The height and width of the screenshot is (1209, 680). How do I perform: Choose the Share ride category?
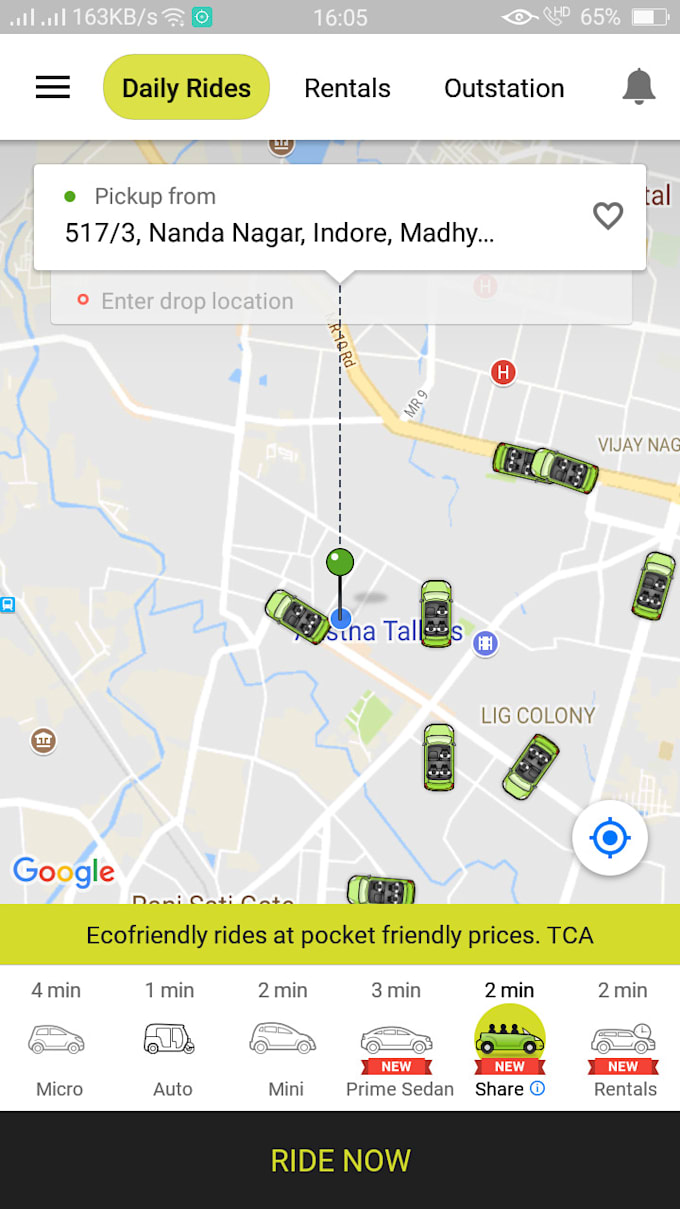tap(510, 1039)
